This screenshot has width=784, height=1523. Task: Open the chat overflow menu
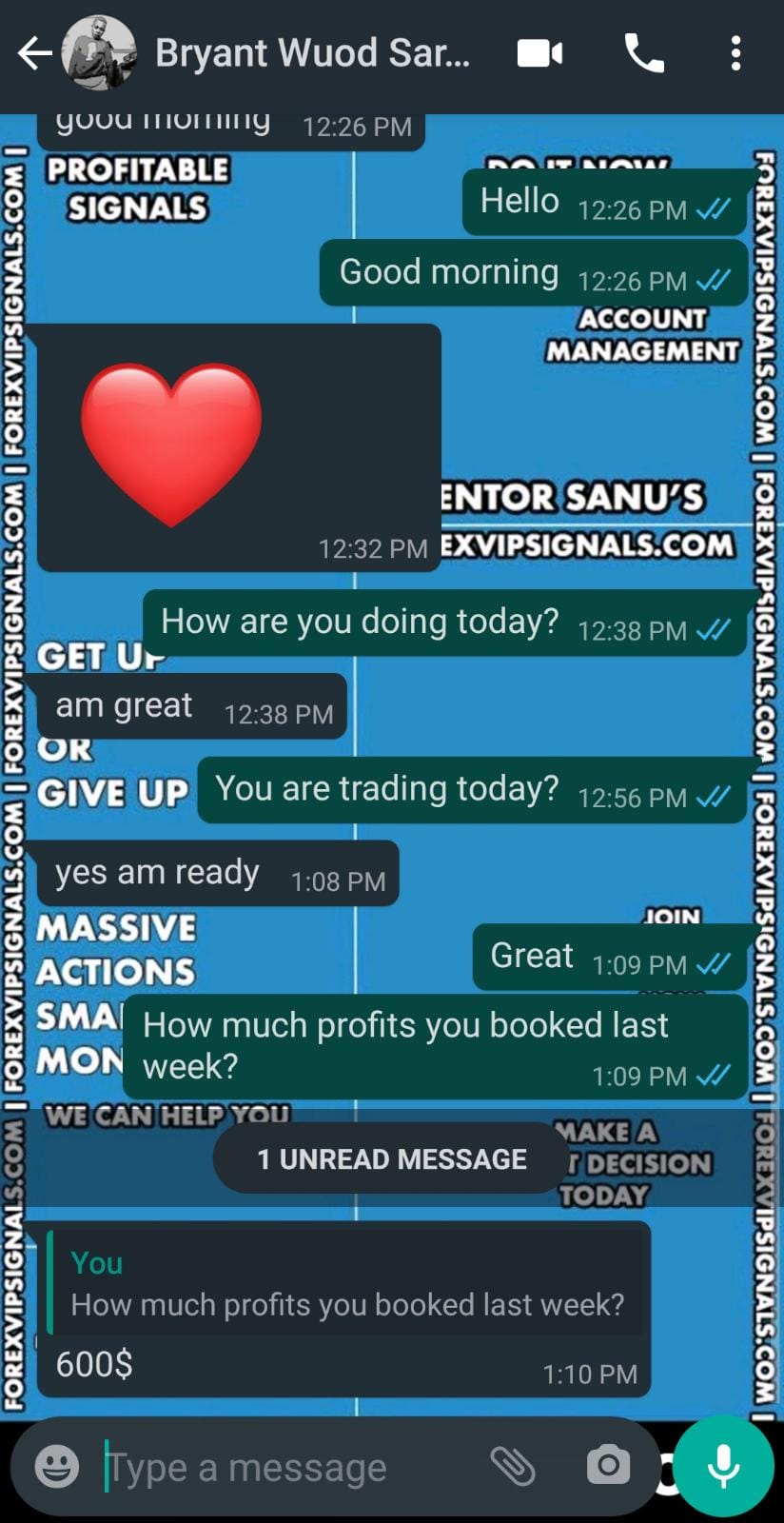tap(735, 54)
